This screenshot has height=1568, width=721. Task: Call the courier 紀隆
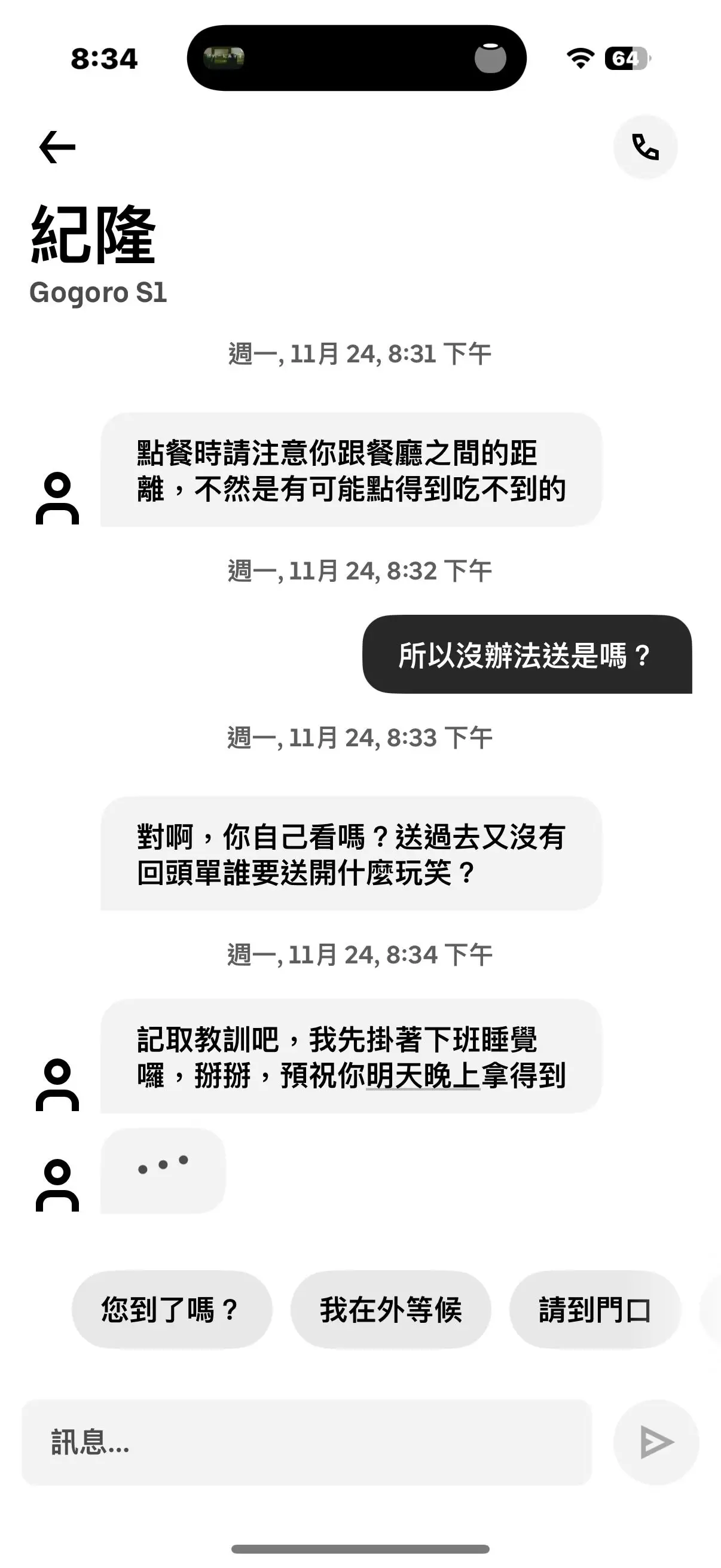tap(645, 147)
